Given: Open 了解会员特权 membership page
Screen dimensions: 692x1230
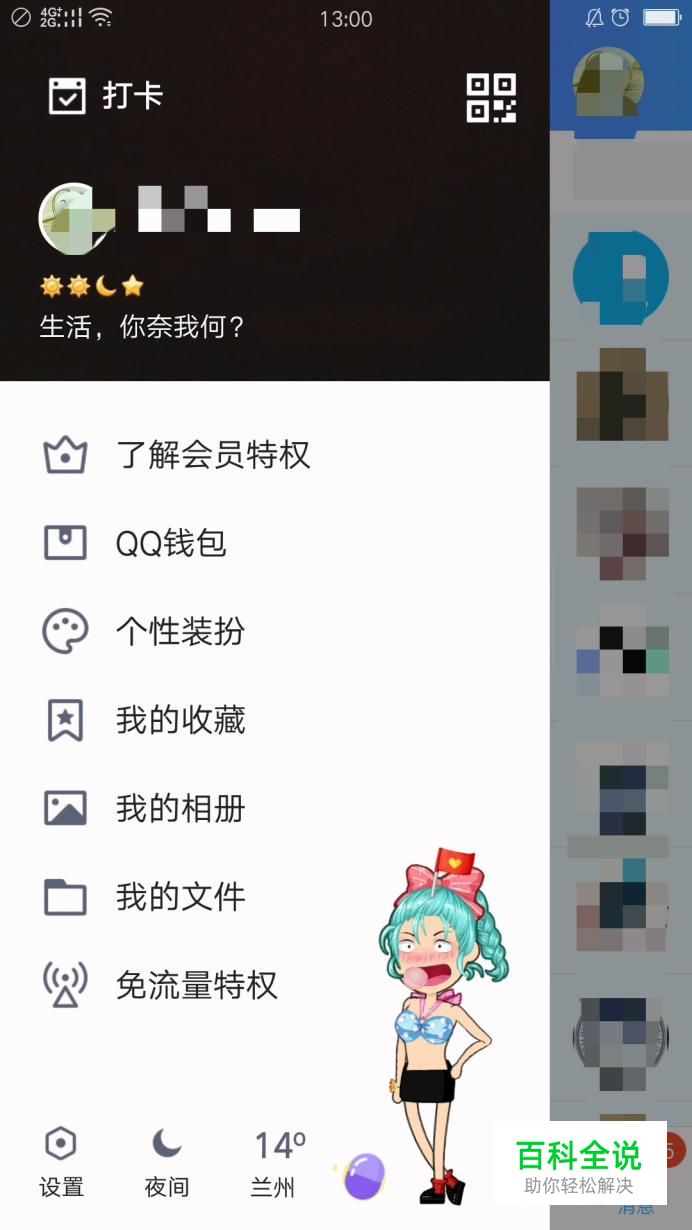Looking at the screenshot, I should tap(212, 455).
